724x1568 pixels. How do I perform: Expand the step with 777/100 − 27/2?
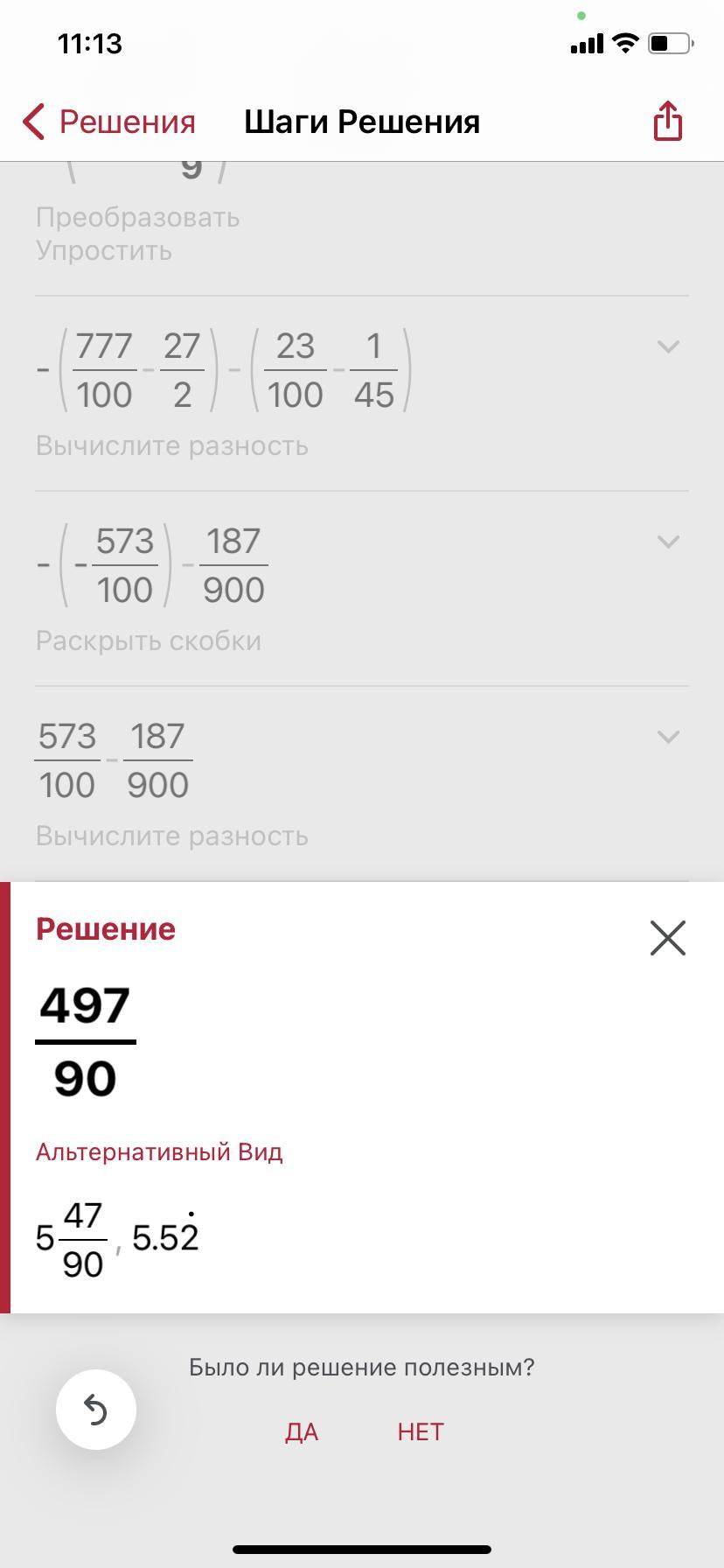[668, 347]
